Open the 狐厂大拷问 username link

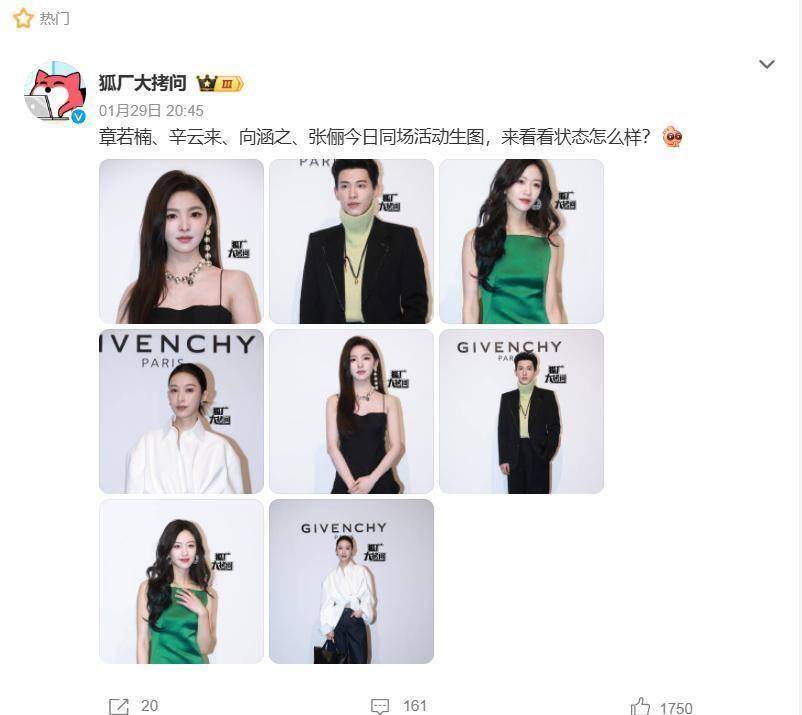coord(143,83)
